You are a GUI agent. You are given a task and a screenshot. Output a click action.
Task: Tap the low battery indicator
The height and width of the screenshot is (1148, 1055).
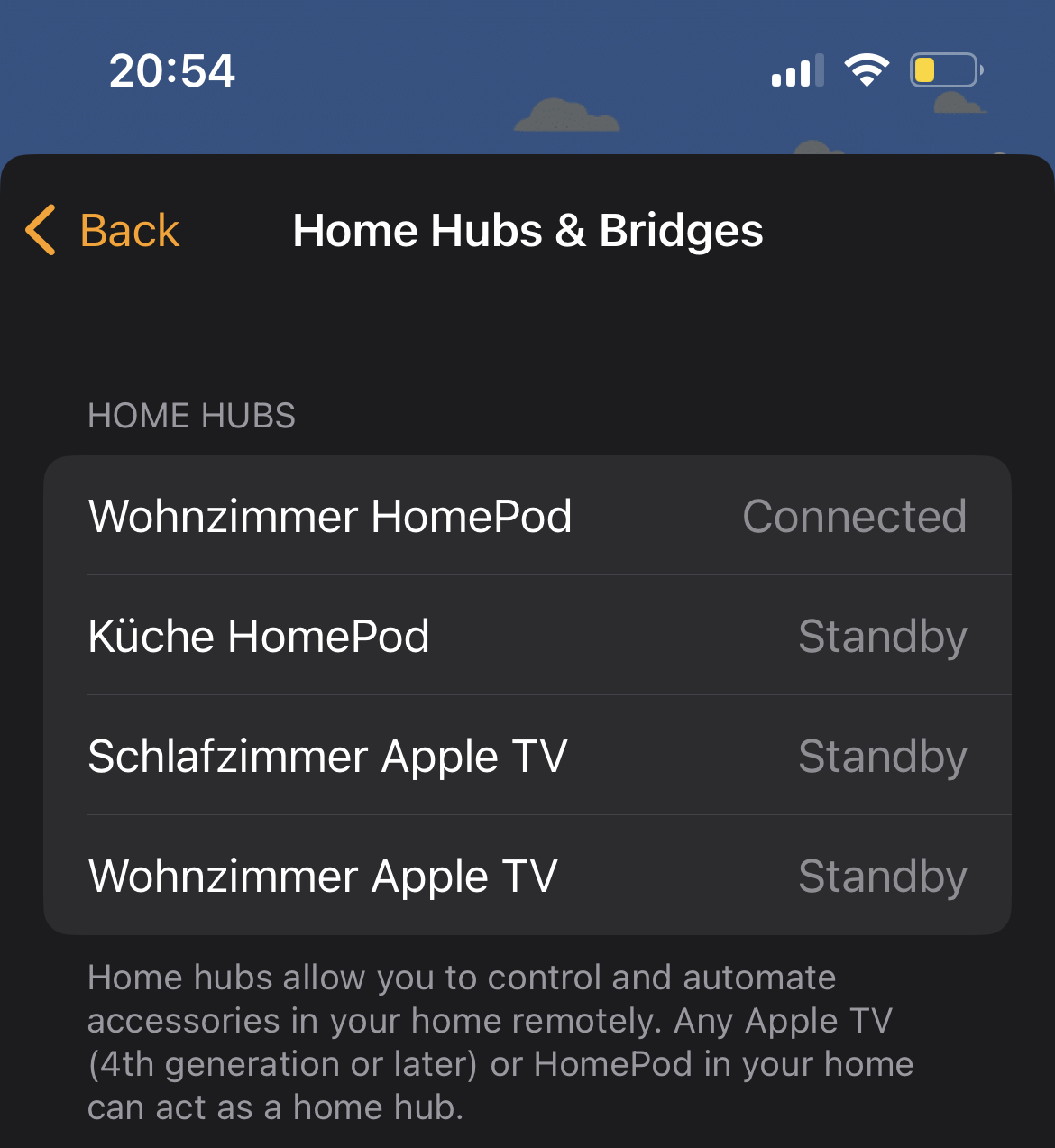(944, 70)
